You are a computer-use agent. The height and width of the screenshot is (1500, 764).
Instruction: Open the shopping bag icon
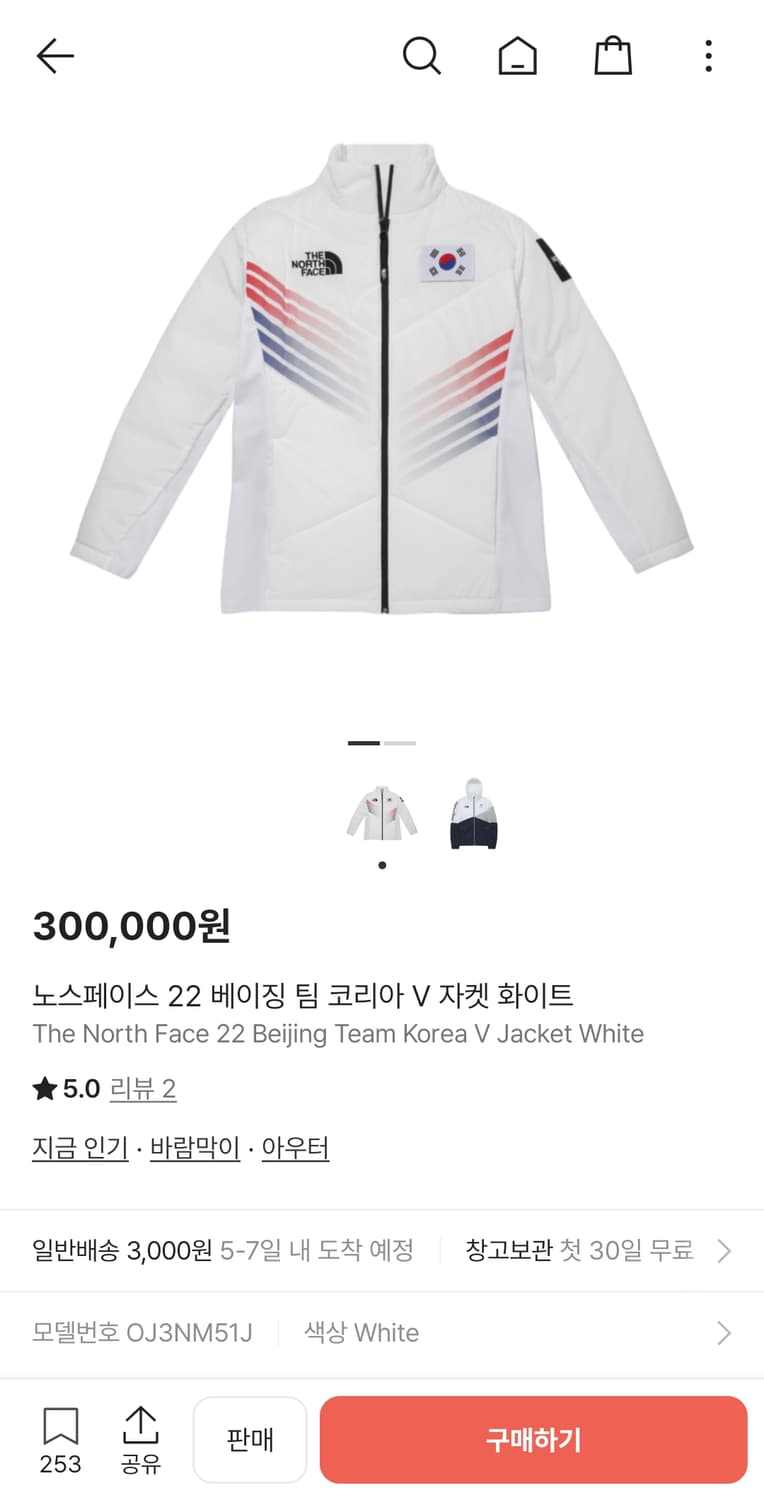click(x=612, y=56)
